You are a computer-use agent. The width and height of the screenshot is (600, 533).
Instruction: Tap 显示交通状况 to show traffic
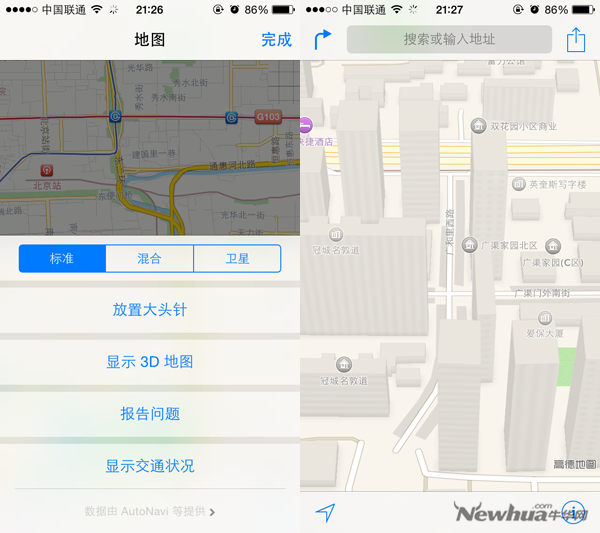pos(150,466)
